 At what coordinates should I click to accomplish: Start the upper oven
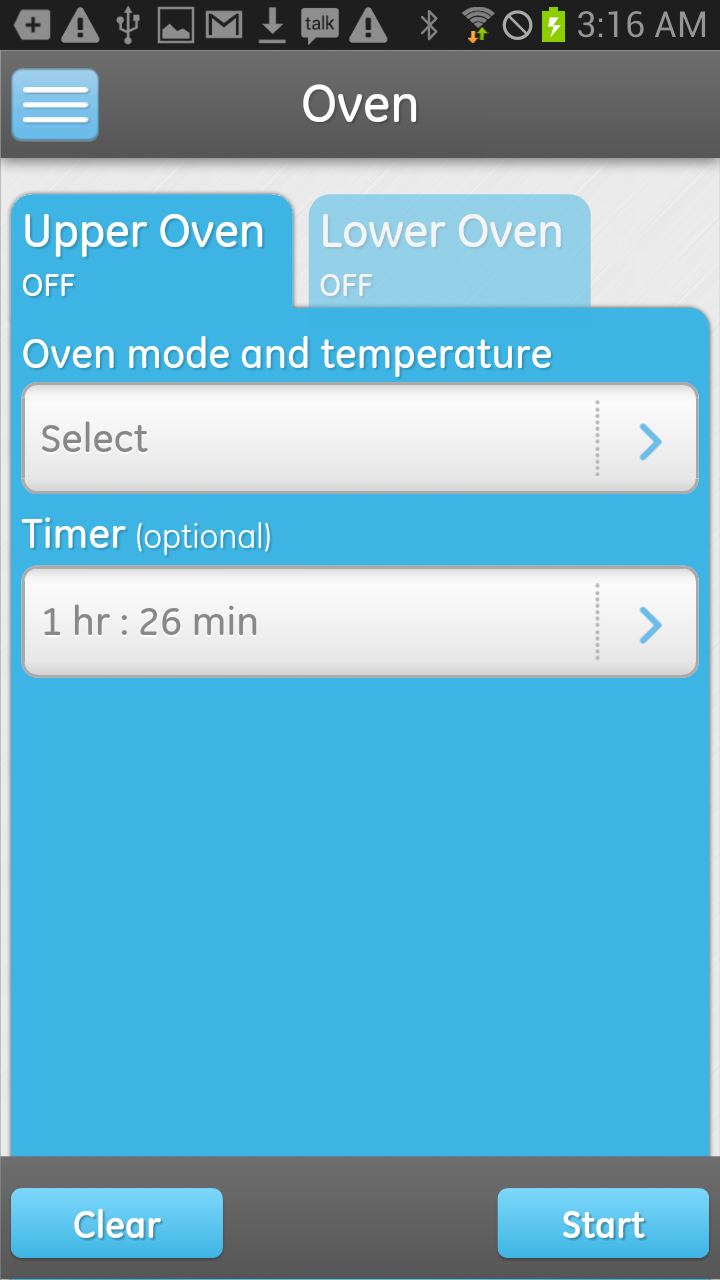[x=603, y=1223]
